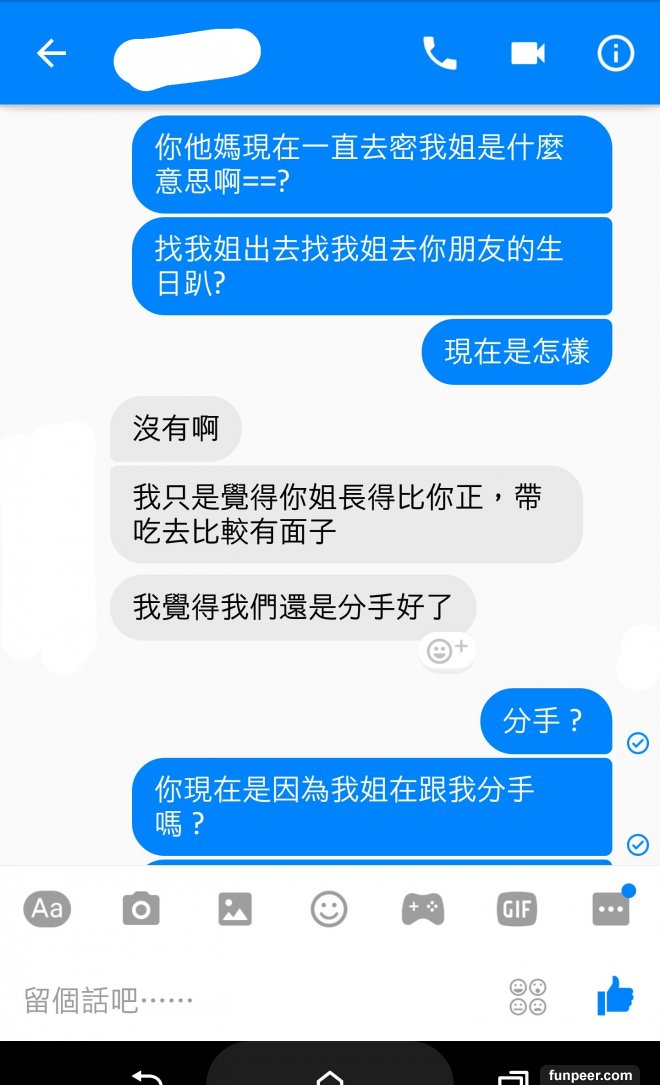Tap the system home button

click(x=330, y=1074)
